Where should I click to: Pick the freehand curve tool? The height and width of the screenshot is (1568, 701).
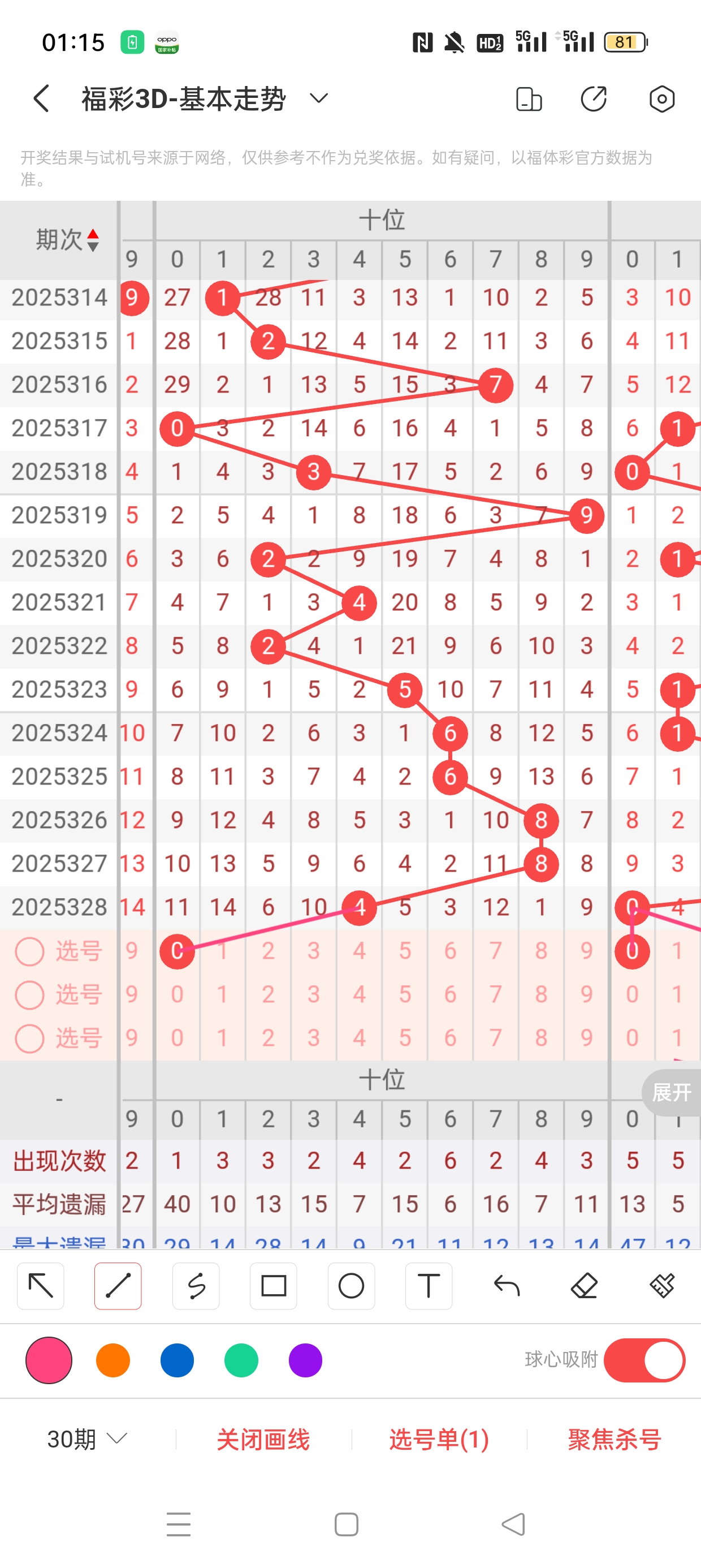(196, 1286)
